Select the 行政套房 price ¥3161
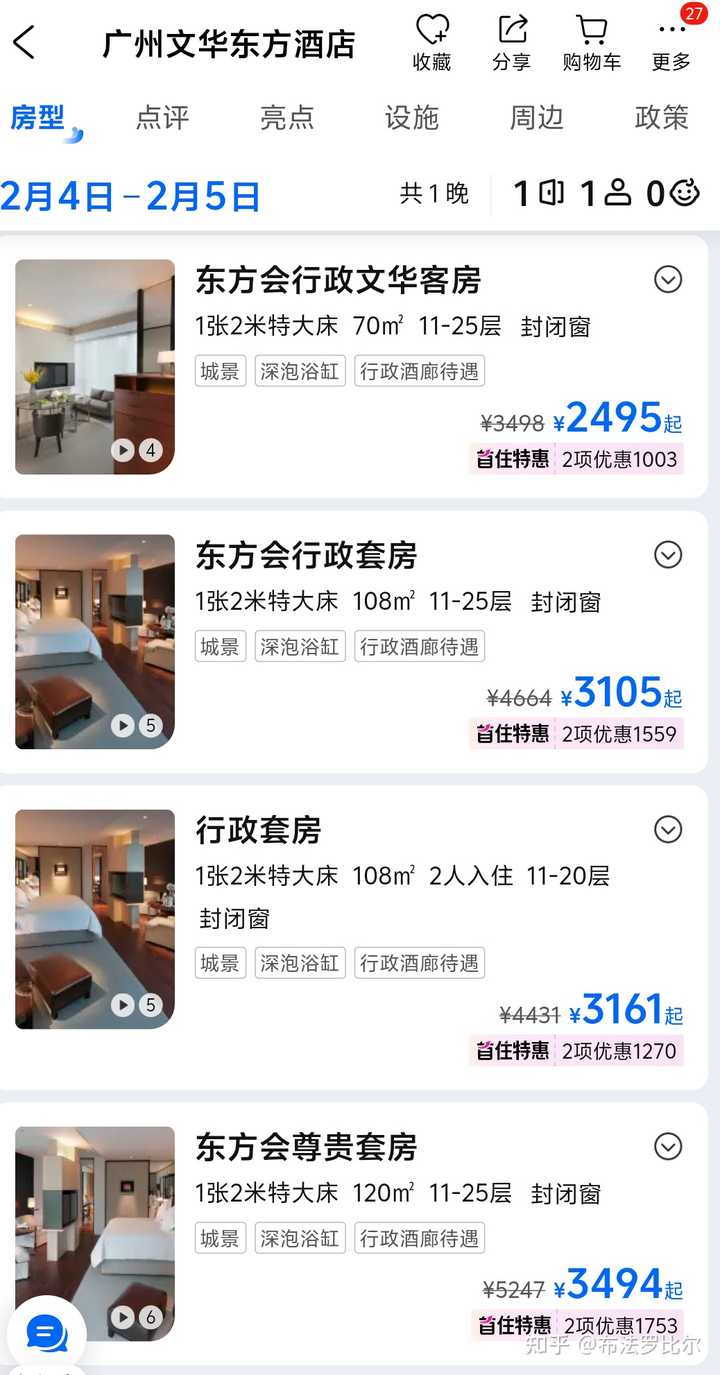 pyautogui.click(x=620, y=1012)
